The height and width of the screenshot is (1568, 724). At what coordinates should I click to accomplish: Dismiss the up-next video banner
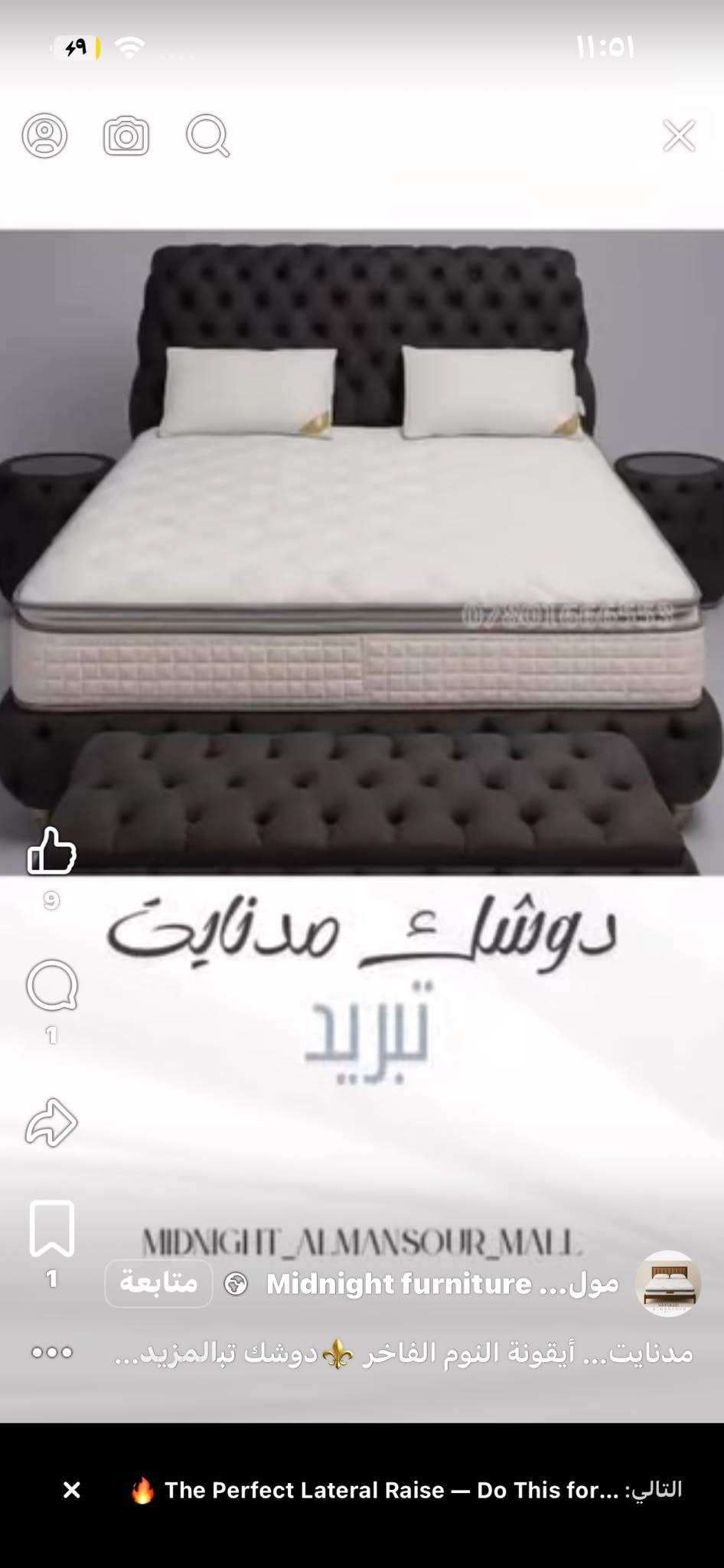(x=72, y=1490)
